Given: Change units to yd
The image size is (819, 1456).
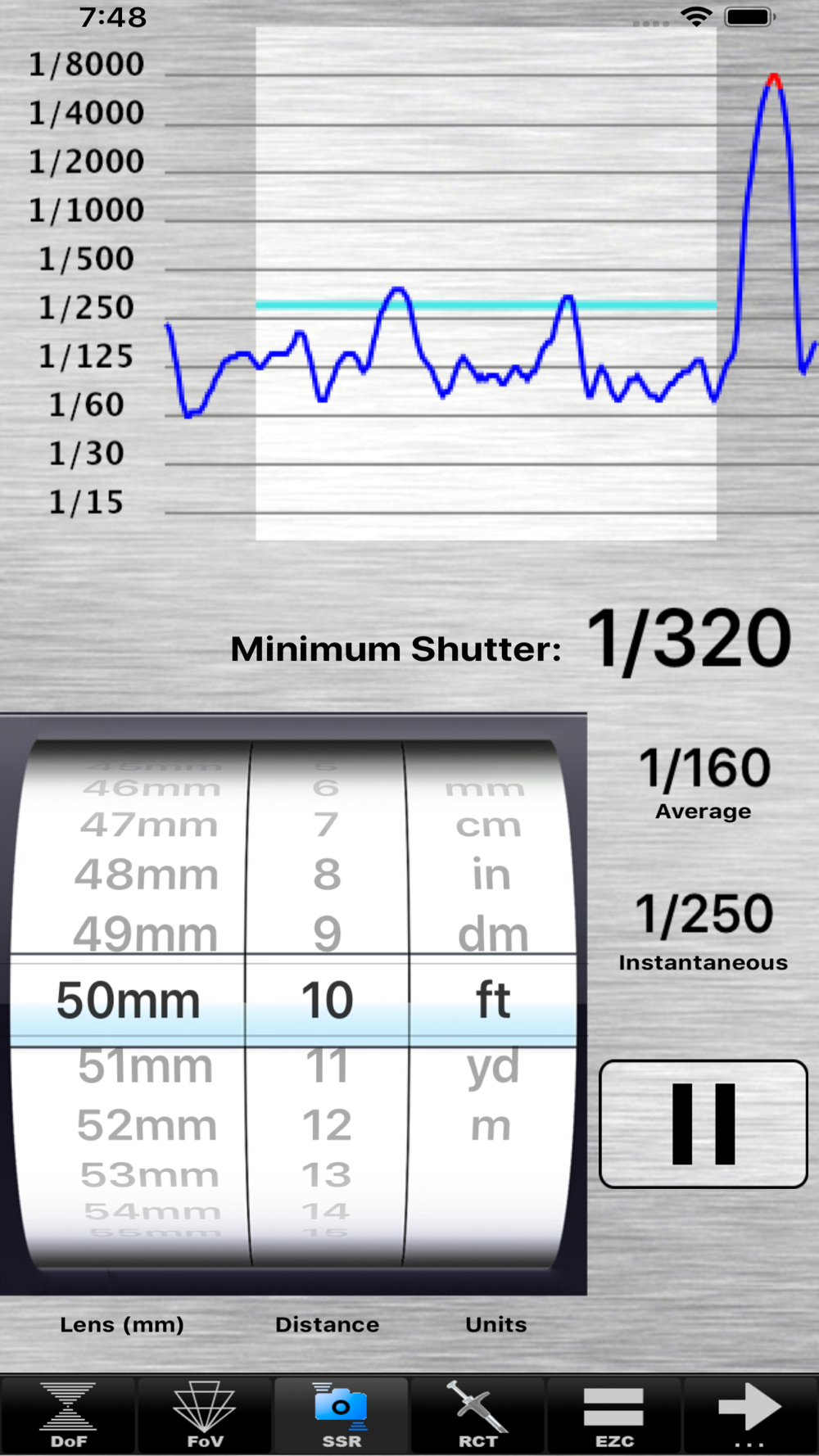Looking at the screenshot, I should click(x=492, y=1066).
